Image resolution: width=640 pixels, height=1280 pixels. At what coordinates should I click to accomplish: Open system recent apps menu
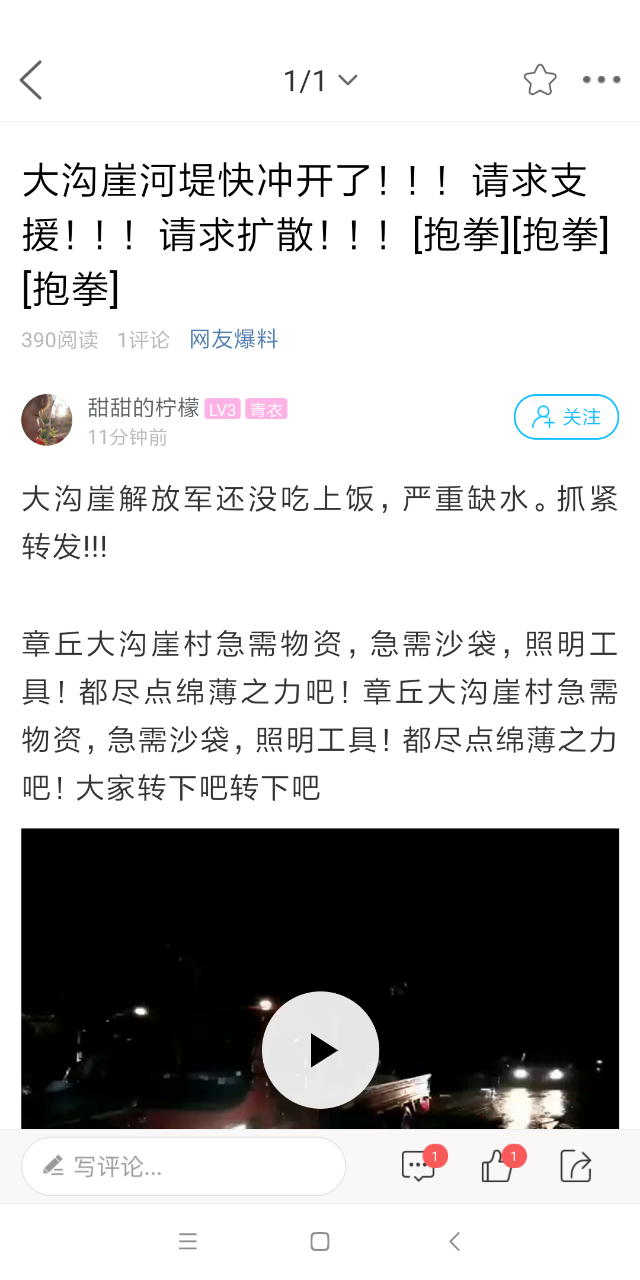[x=188, y=1242]
